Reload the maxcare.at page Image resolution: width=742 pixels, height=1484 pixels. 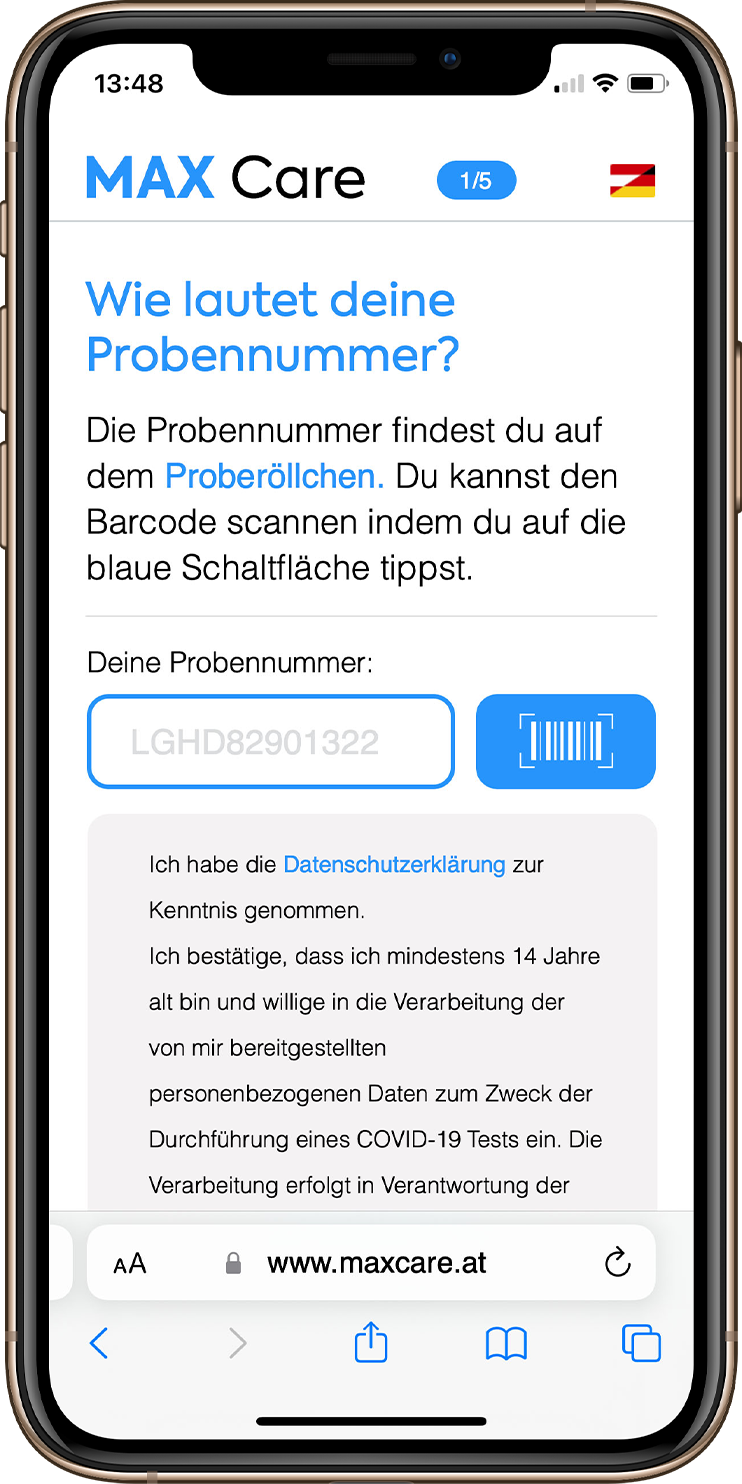618,1262
